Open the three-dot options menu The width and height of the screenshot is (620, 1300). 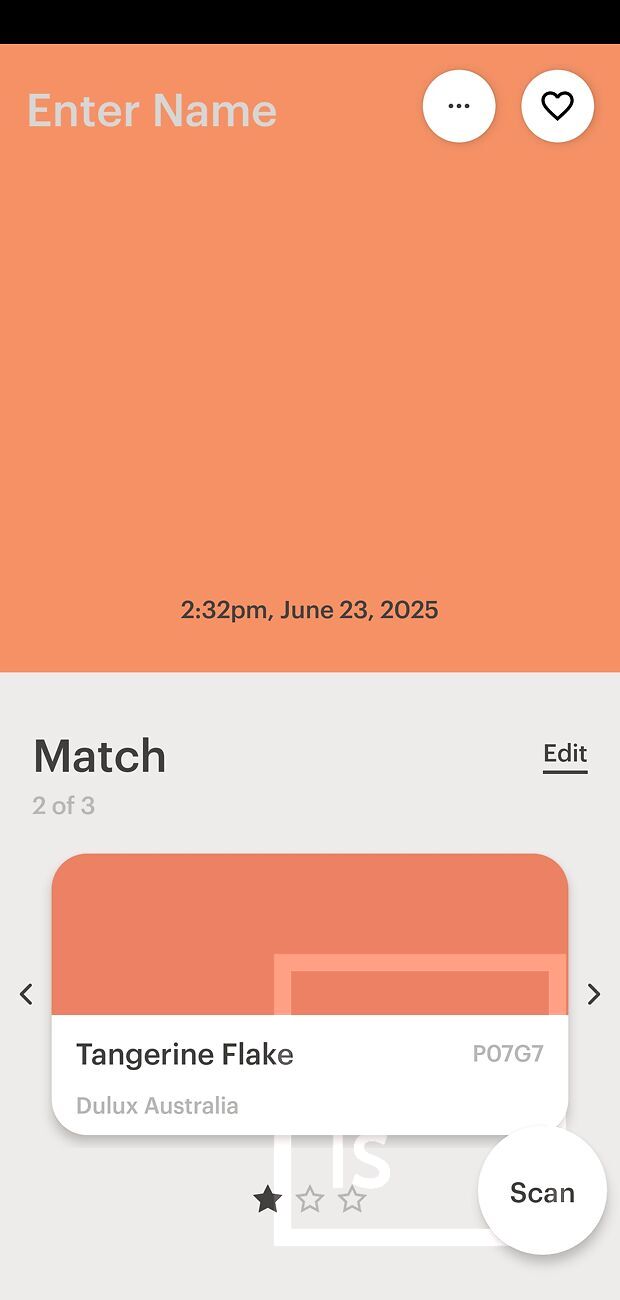(459, 106)
